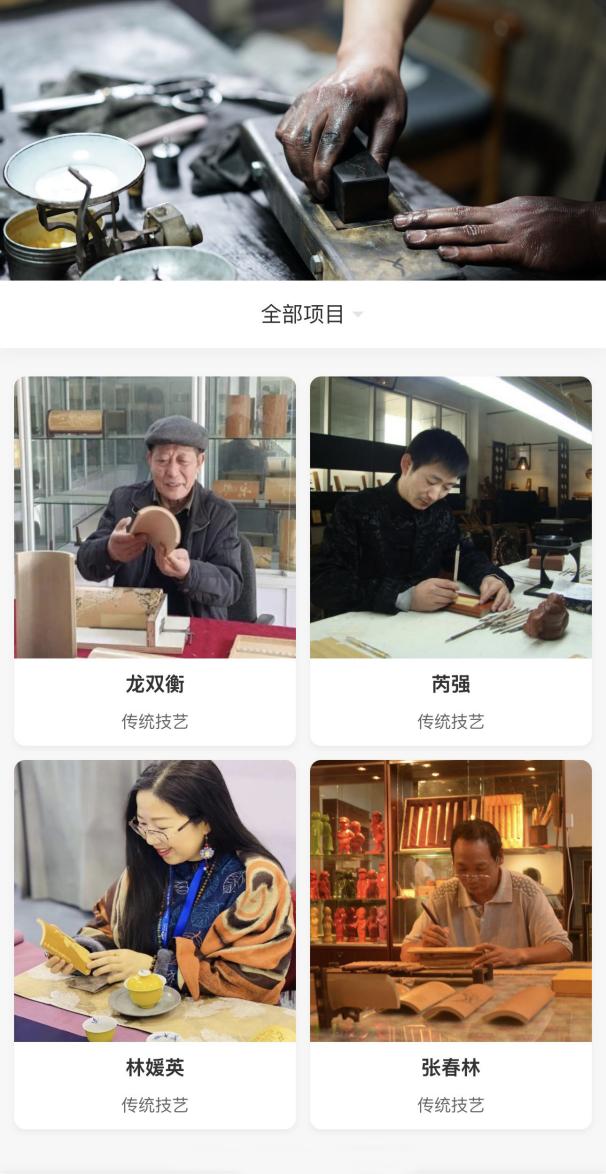Expand the 全部项目 dropdown filter
606x1174 pixels.
(311, 314)
